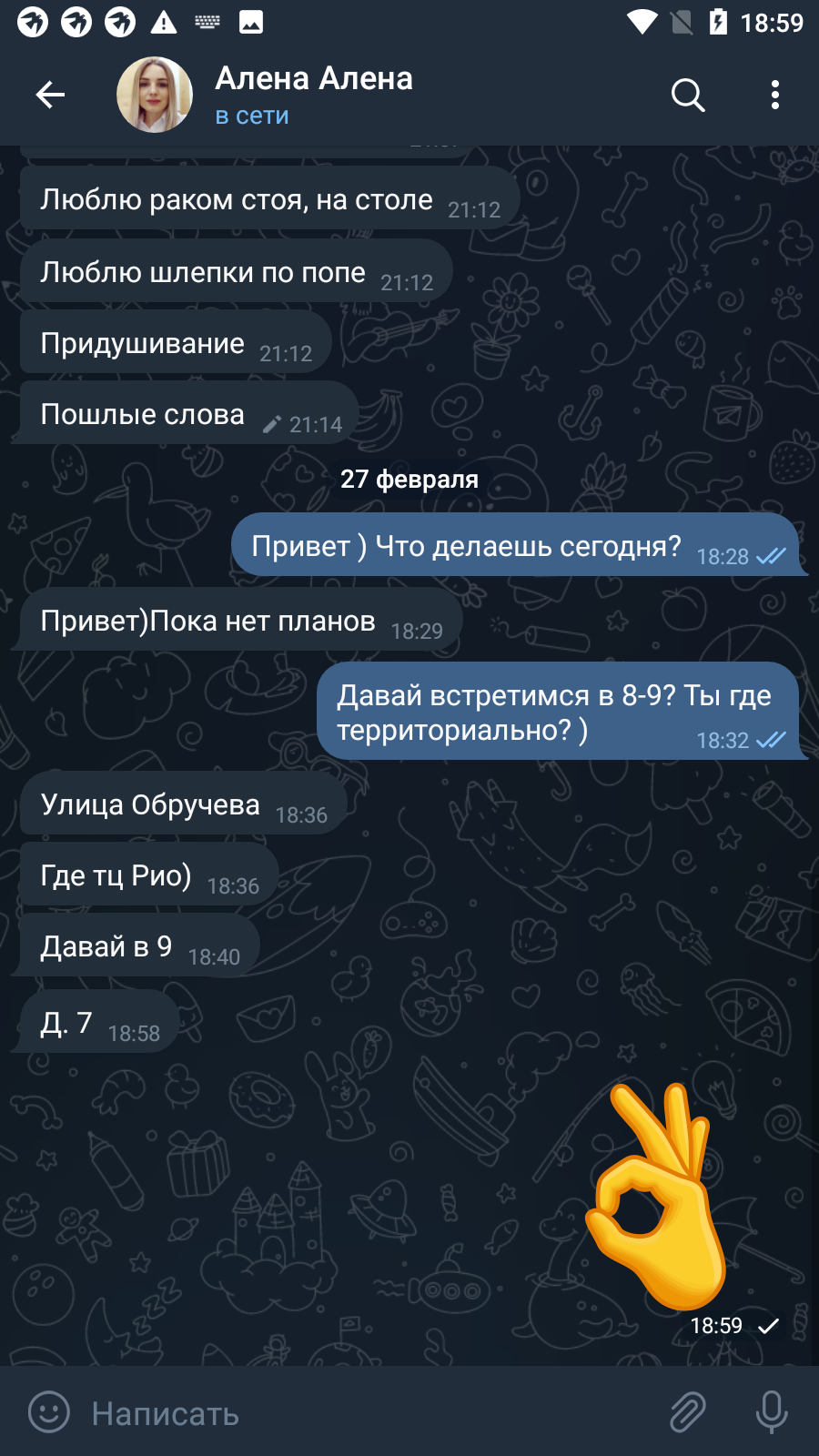Attach a file with the paperclip

688,1412
